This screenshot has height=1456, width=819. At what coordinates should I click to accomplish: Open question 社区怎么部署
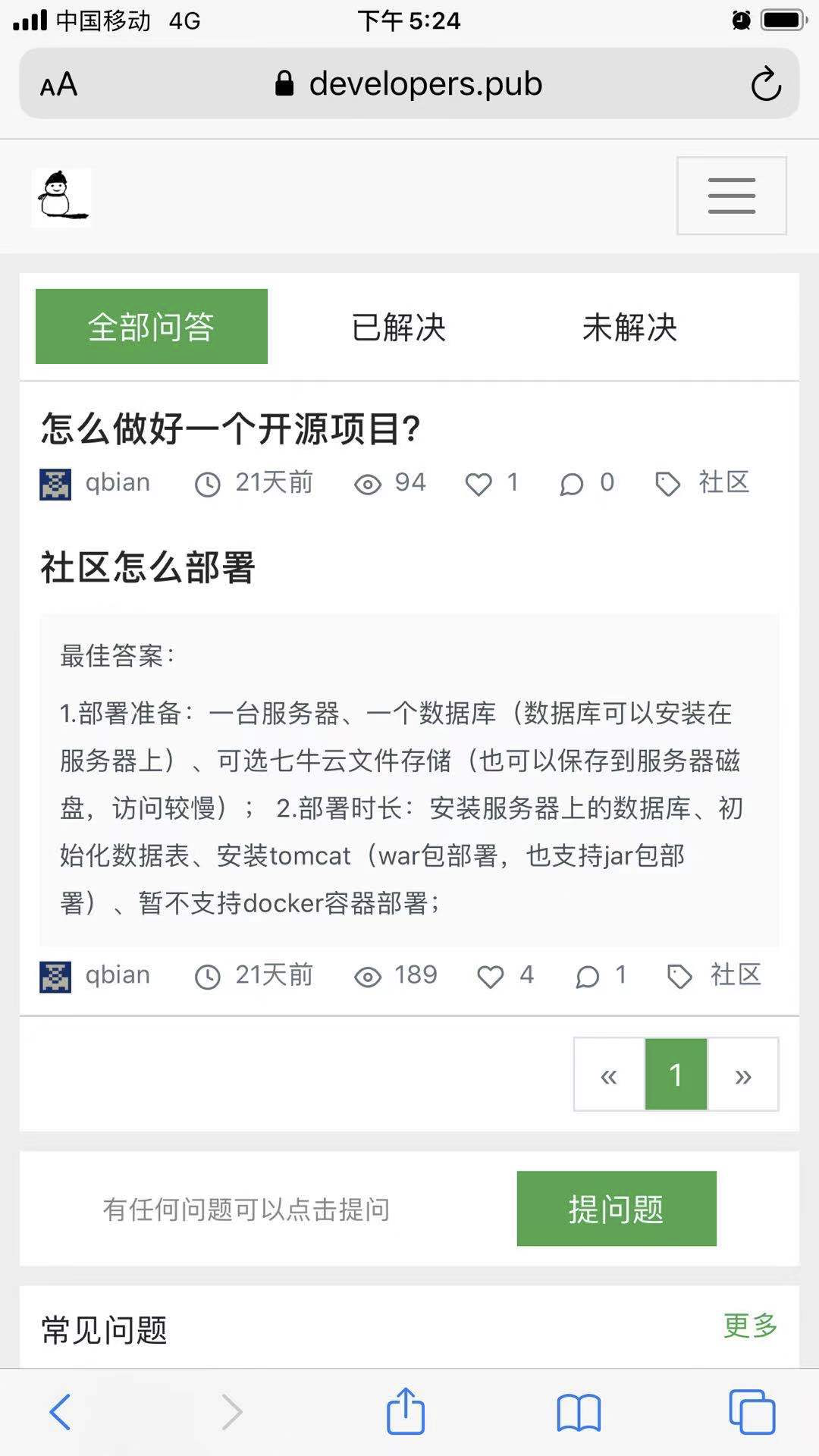[148, 568]
